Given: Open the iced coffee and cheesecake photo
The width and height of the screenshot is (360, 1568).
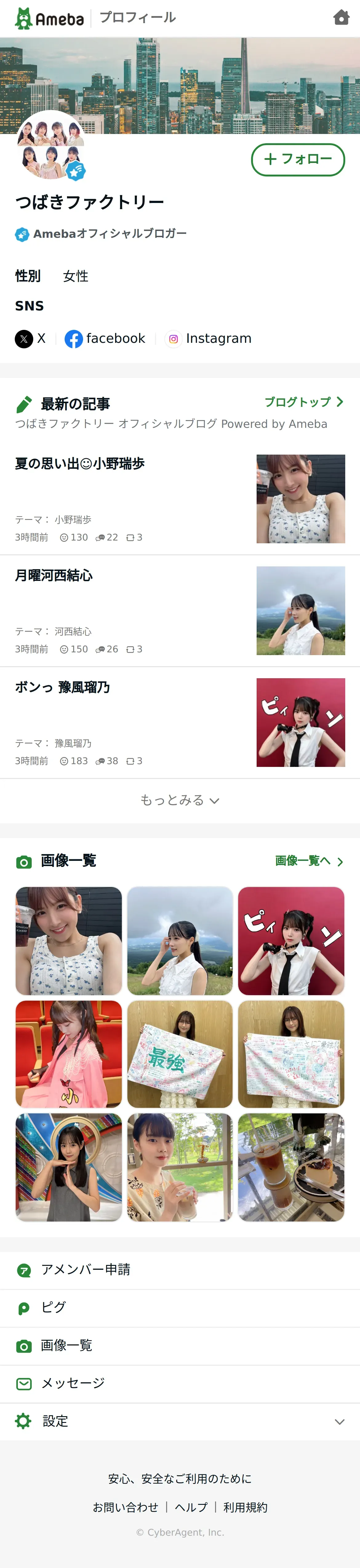Looking at the screenshot, I should (291, 1167).
